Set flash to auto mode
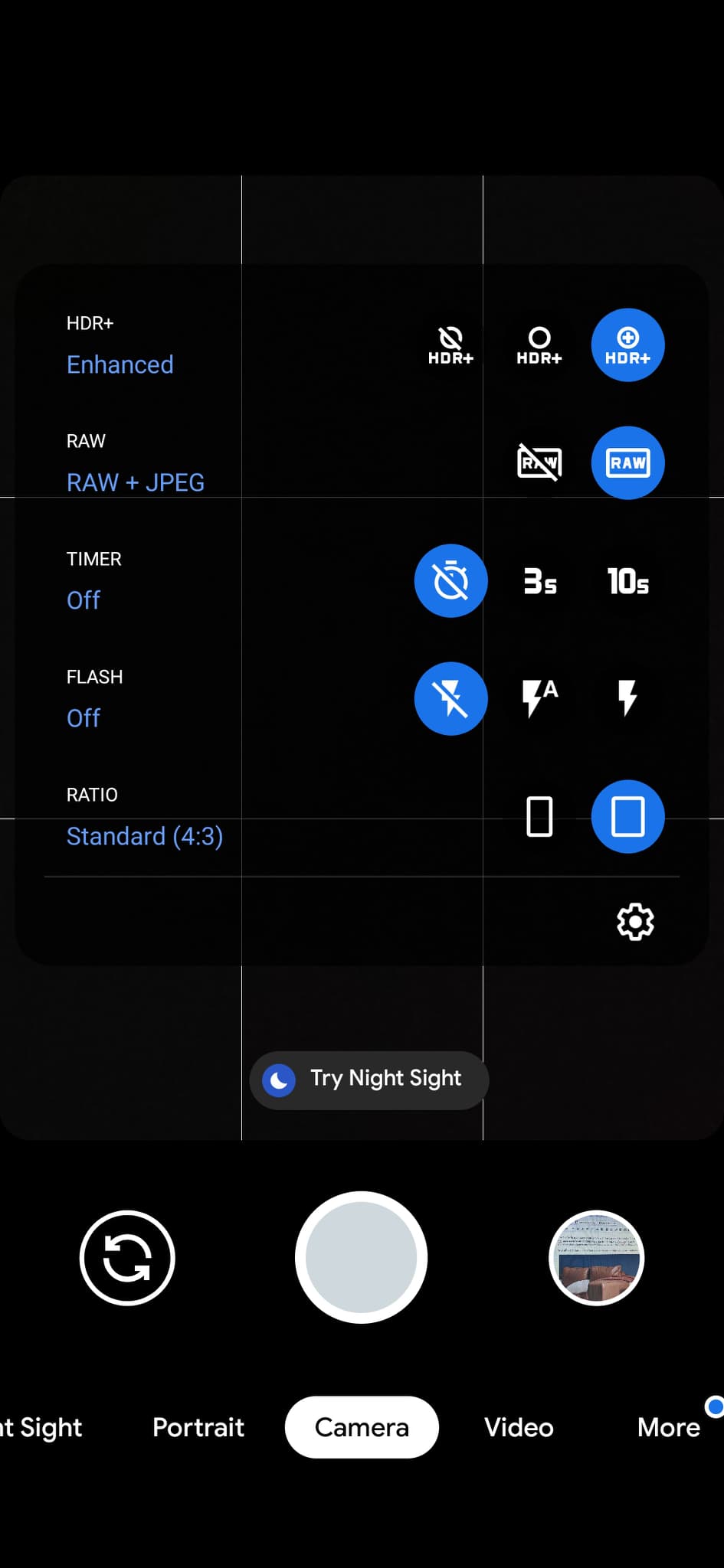 tap(539, 698)
